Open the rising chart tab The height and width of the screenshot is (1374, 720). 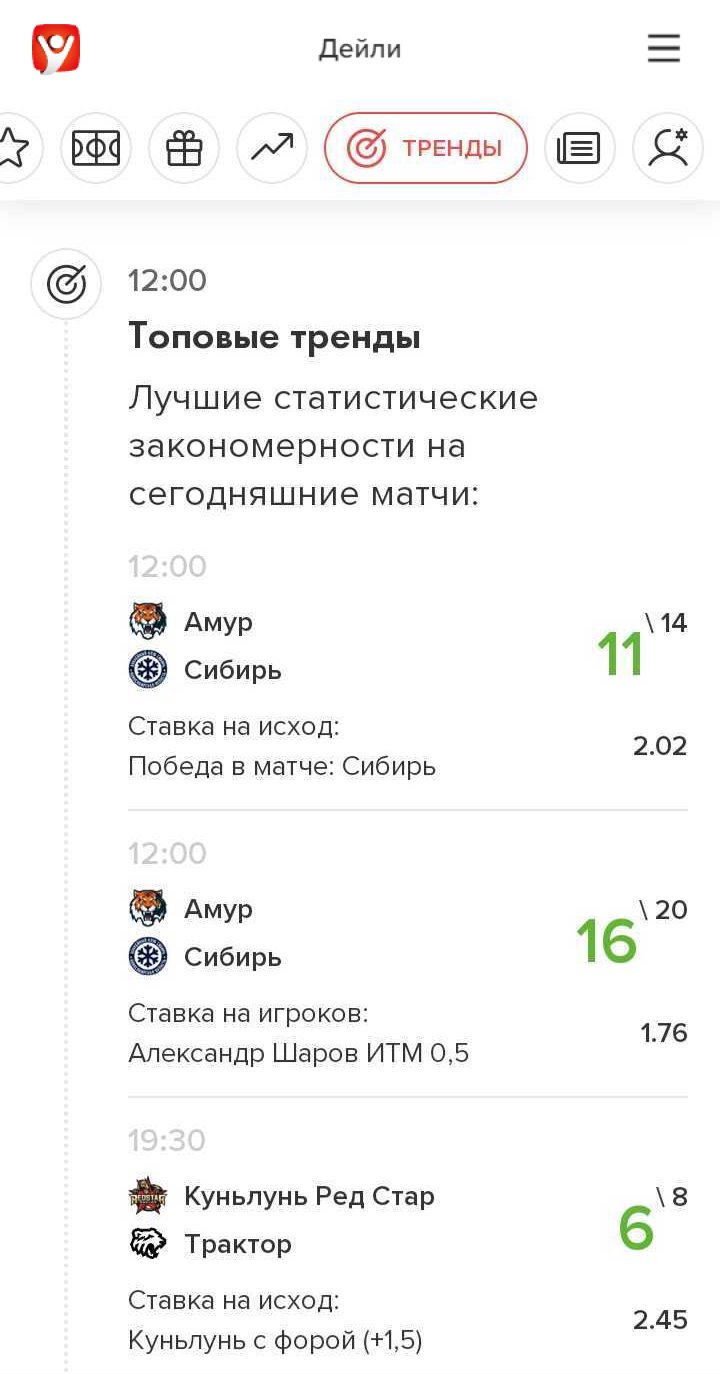272,148
